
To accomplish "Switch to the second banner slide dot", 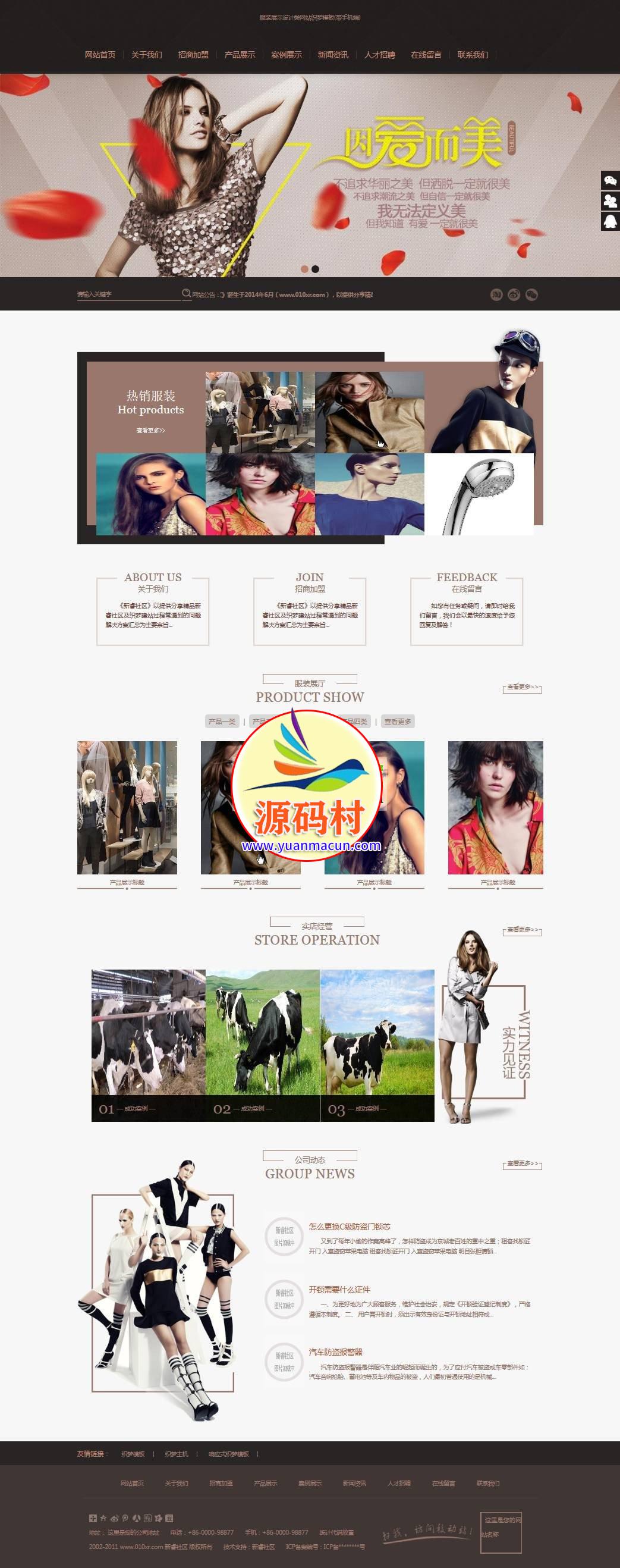I will [315, 269].
